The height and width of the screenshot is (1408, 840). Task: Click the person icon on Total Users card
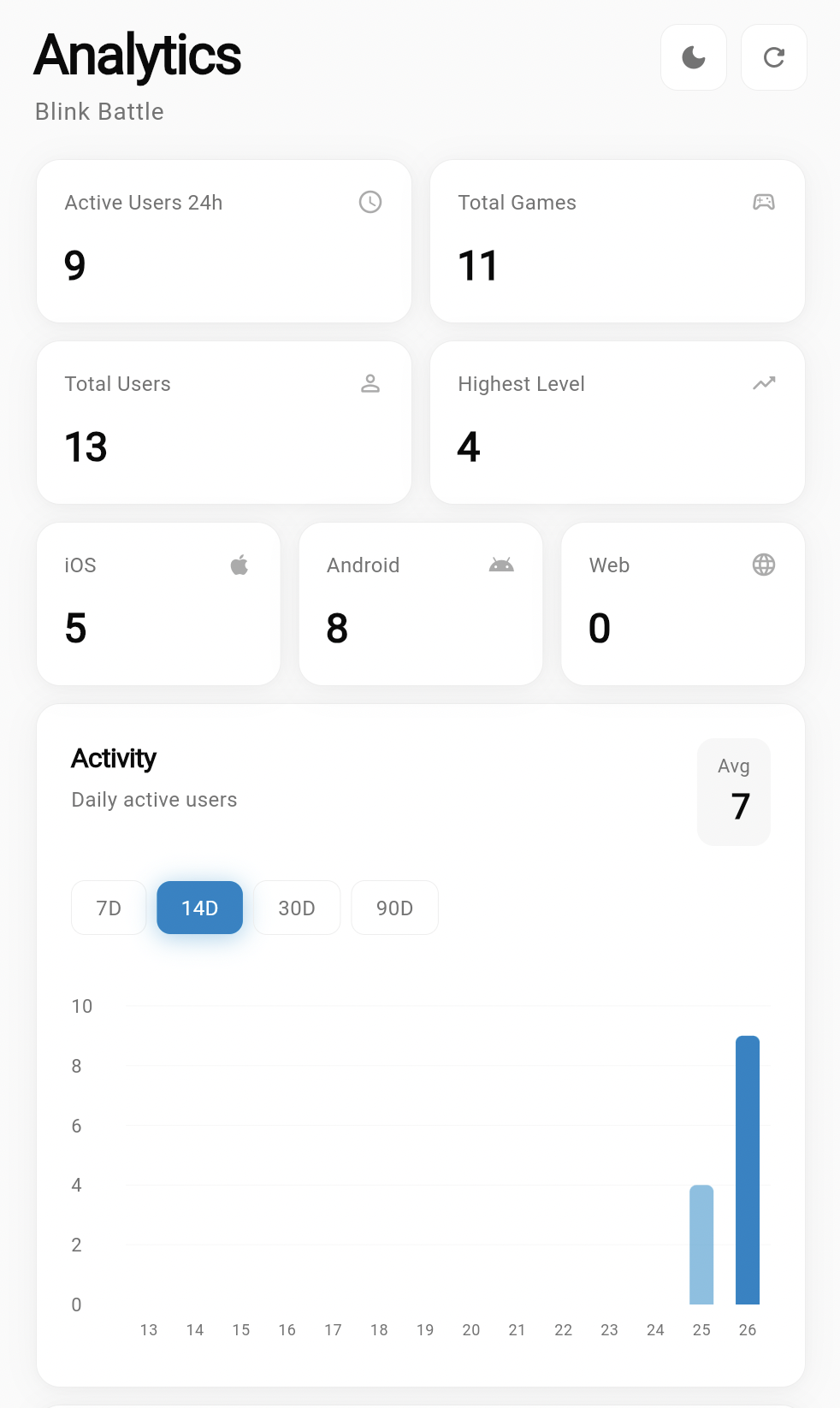point(370,383)
